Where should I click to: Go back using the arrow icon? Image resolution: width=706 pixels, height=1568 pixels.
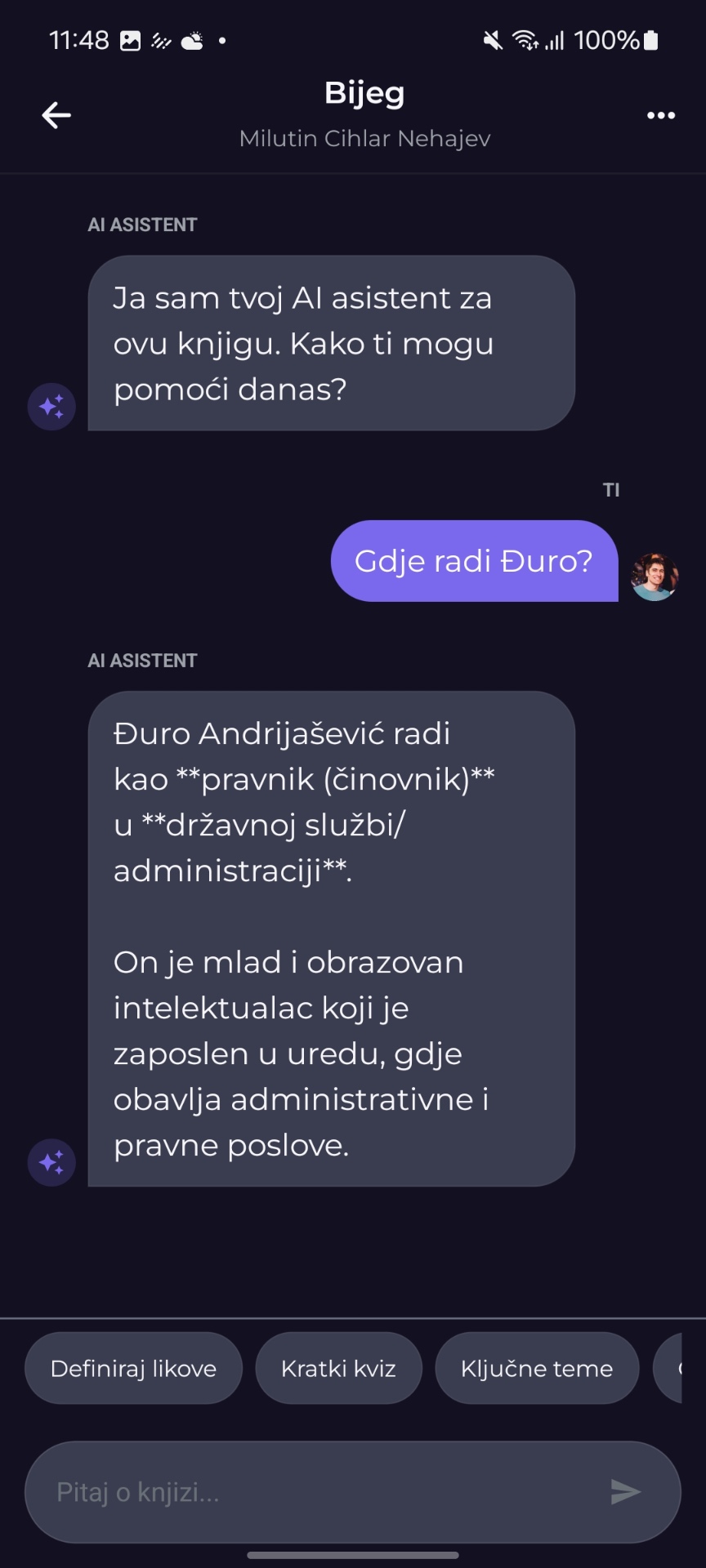[x=56, y=115]
